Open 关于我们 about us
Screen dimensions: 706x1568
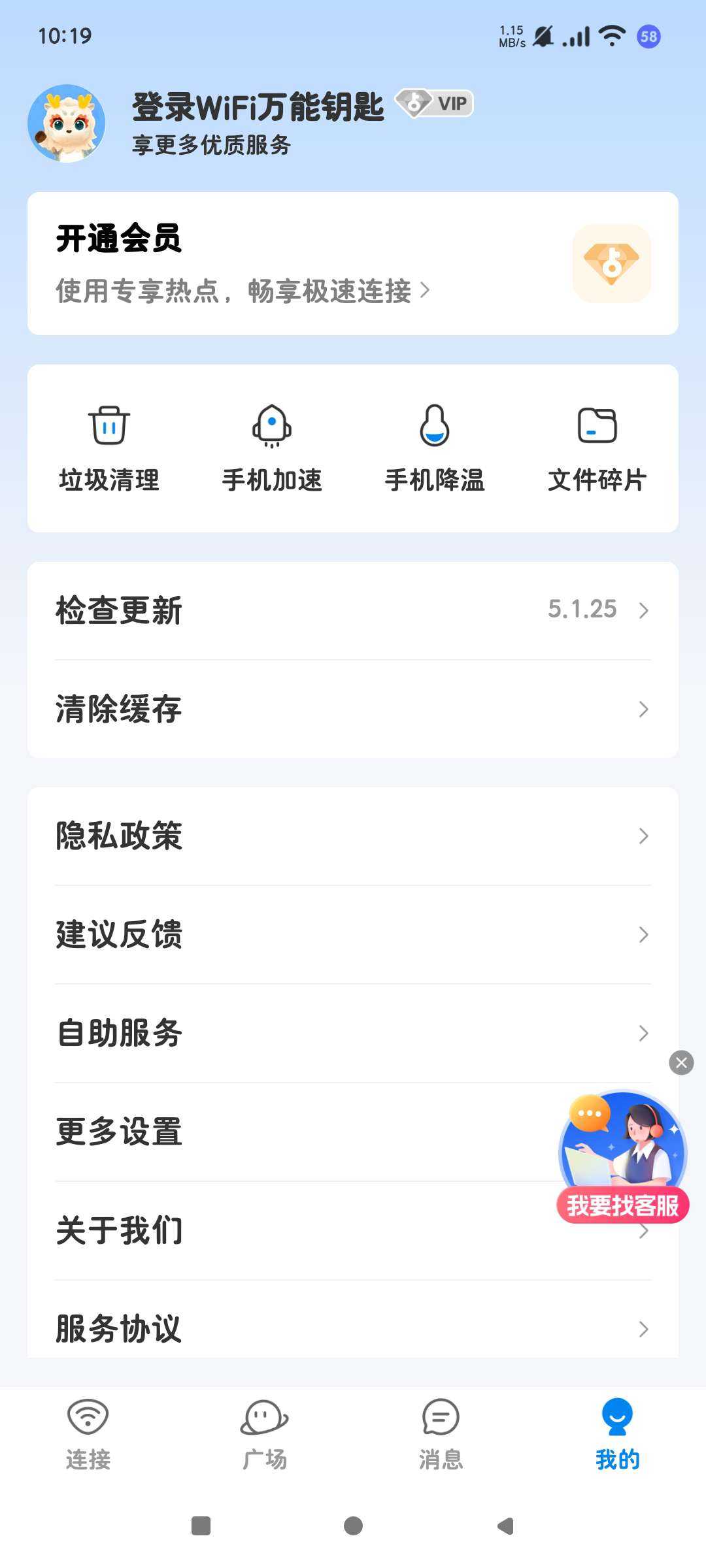coord(294,1231)
